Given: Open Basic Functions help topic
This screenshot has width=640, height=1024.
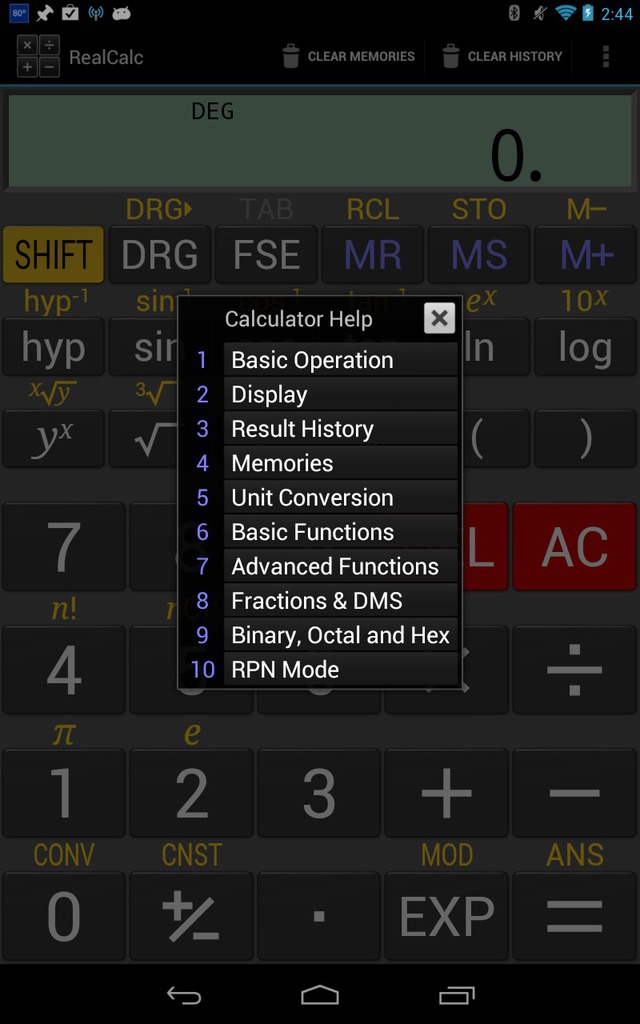Looking at the screenshot, I should coord(340,532).
